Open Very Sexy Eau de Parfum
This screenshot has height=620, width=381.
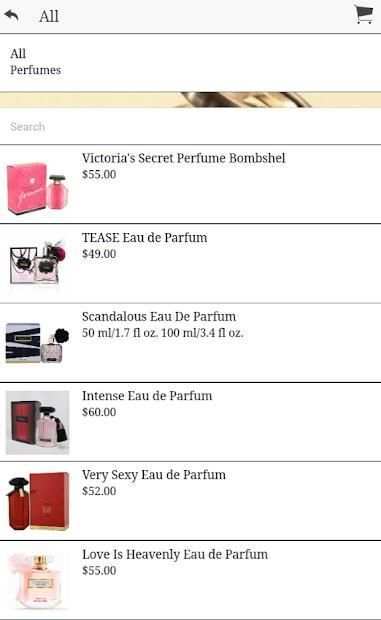tap(190, 501)
